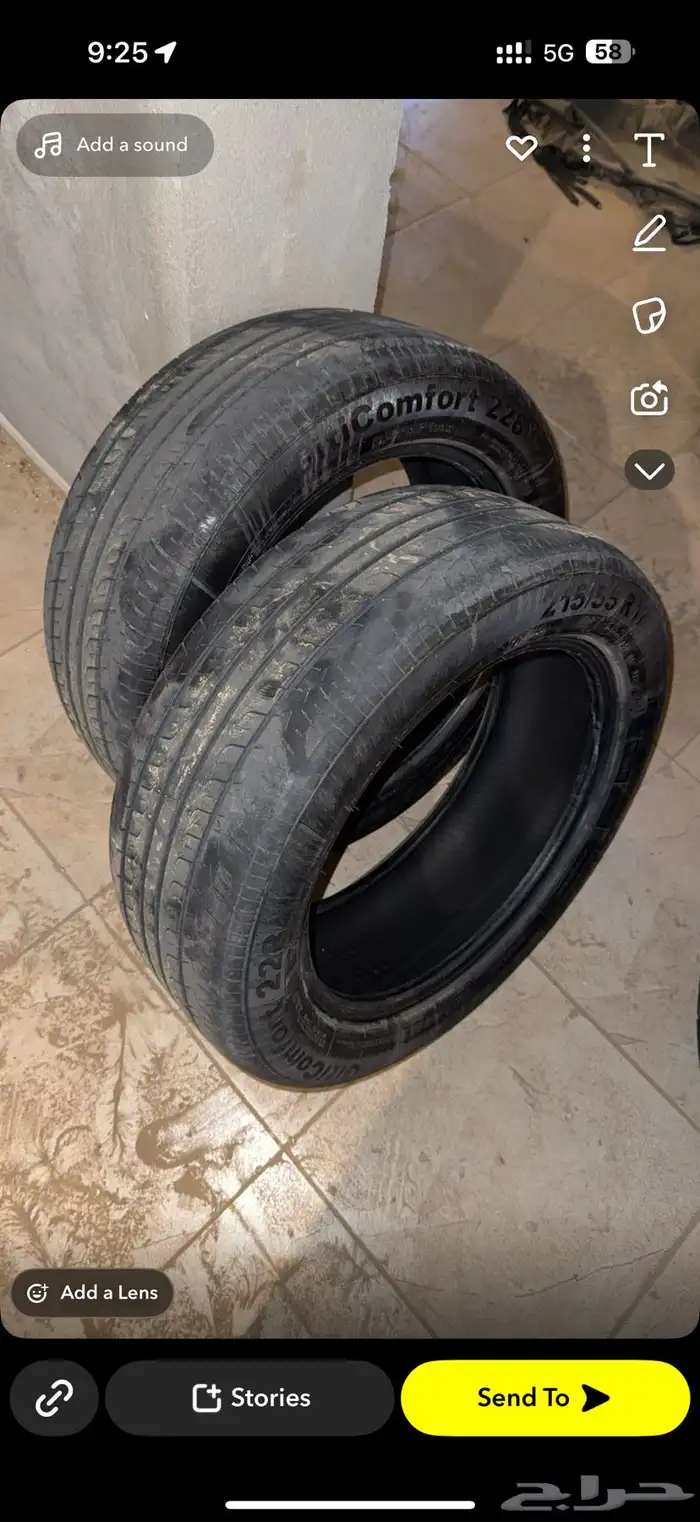Select the pencil drawing tool

649,234
